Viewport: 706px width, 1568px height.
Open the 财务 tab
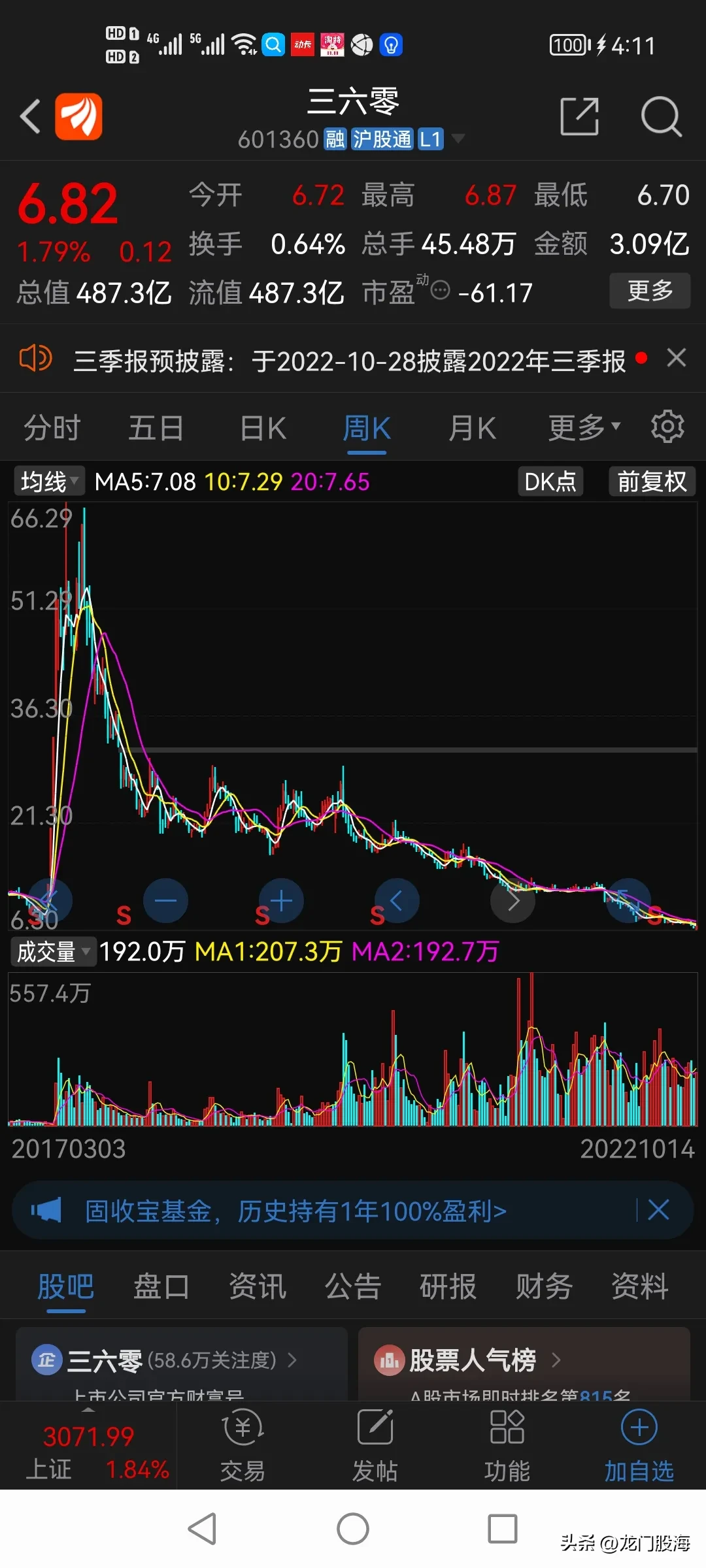pos(544,1286)
